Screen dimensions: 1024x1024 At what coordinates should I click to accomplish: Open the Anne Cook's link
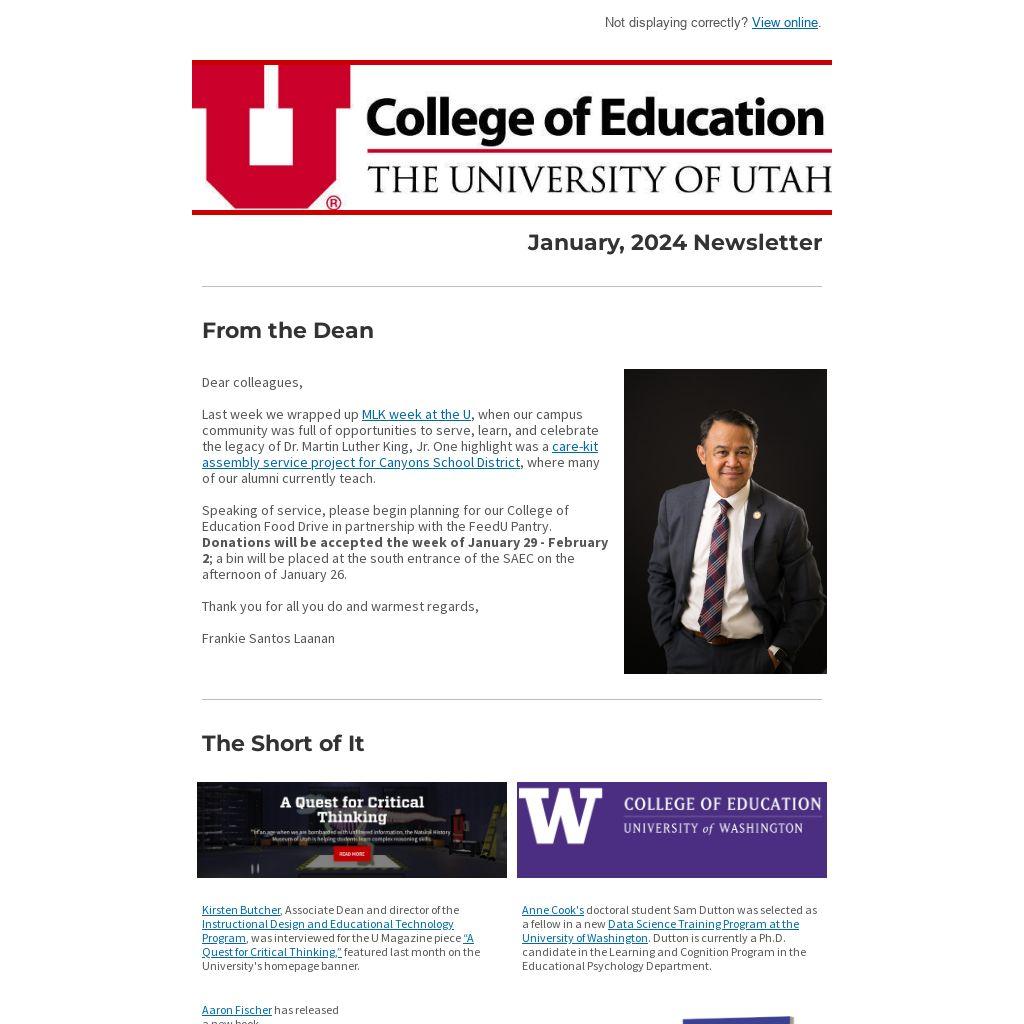click(x=552, y=910)
